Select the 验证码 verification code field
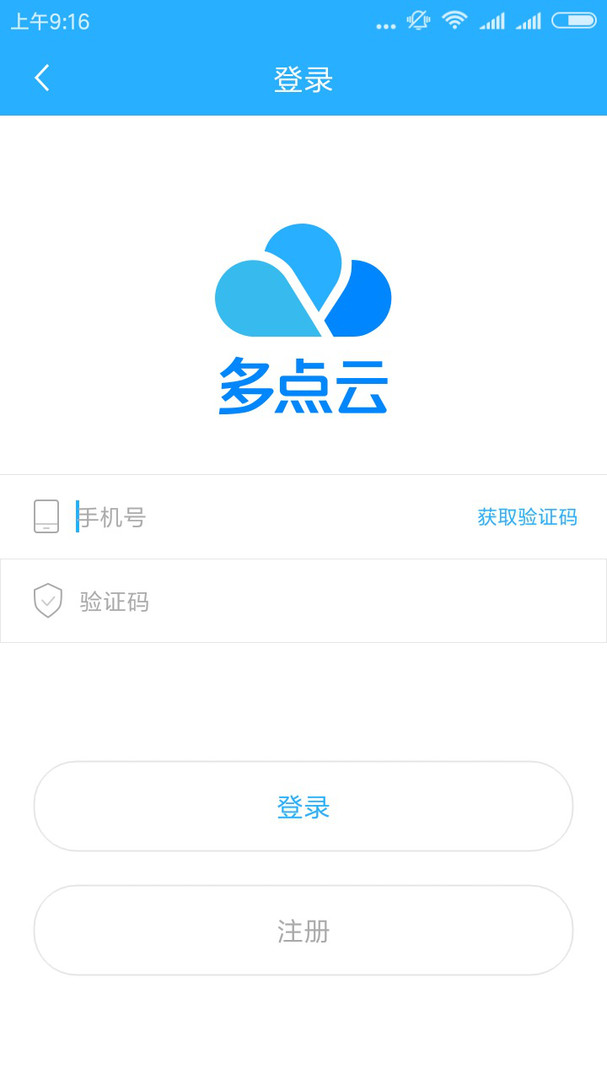 (x=320, y=601)
